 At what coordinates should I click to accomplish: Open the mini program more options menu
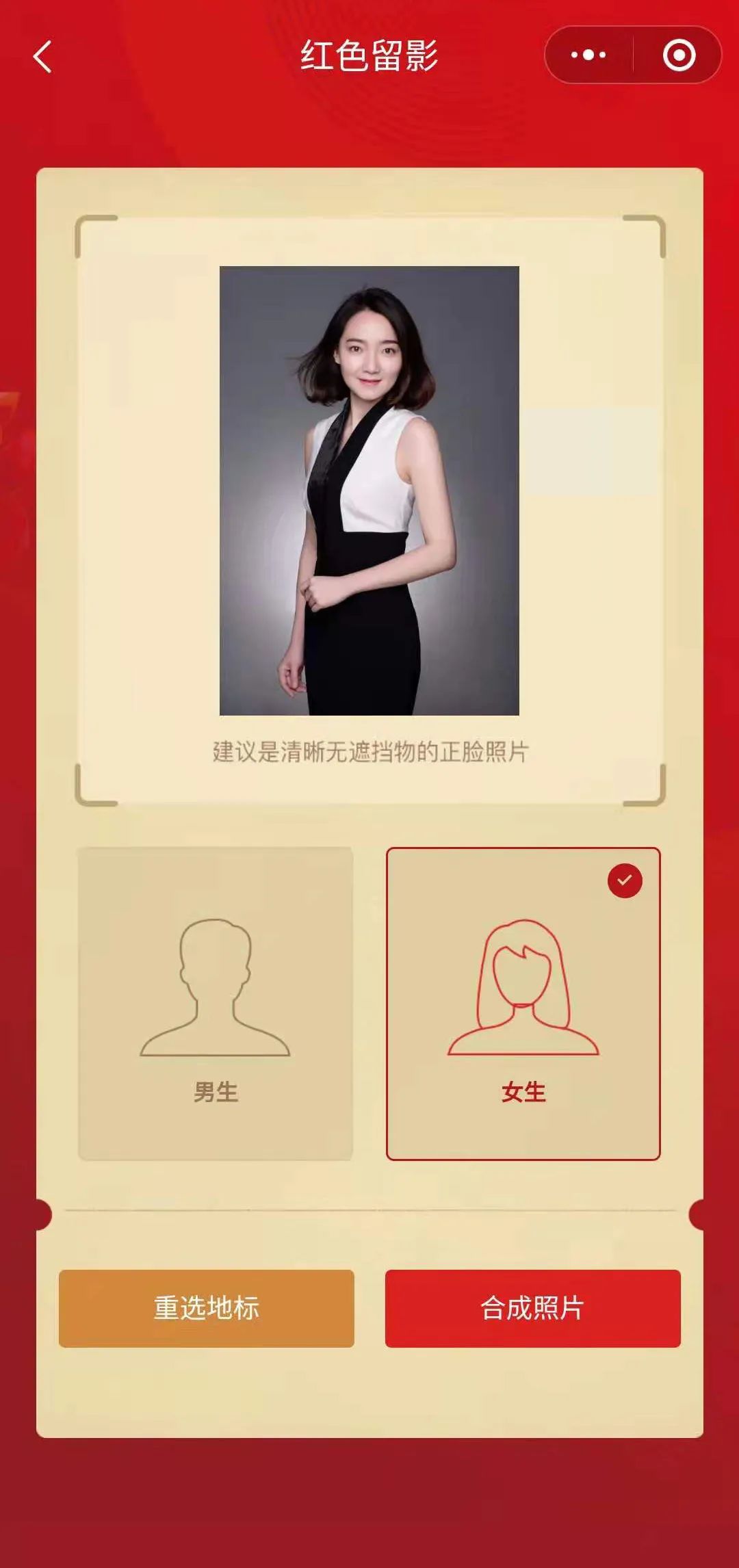[x=588, y=55]
